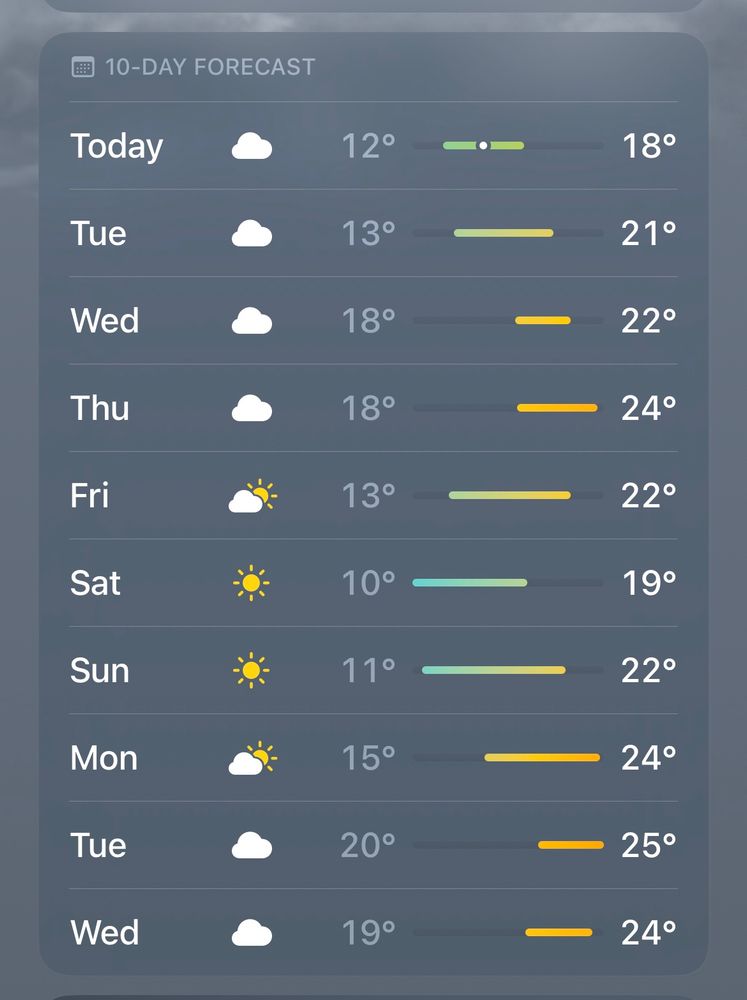
Task: Click Monday's 15° low temperature
Action: point(368,757)
